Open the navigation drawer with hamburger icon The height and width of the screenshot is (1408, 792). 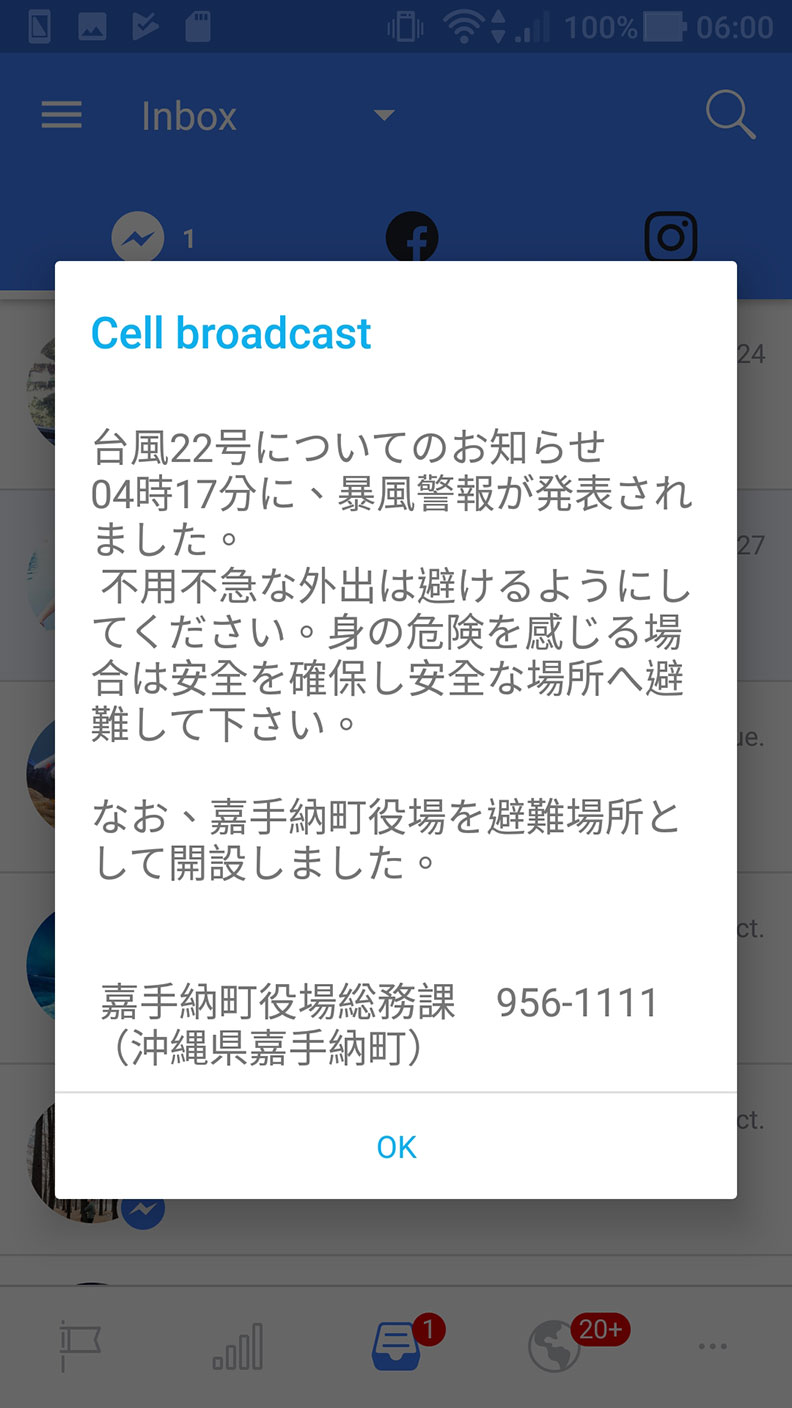(61, 114)
